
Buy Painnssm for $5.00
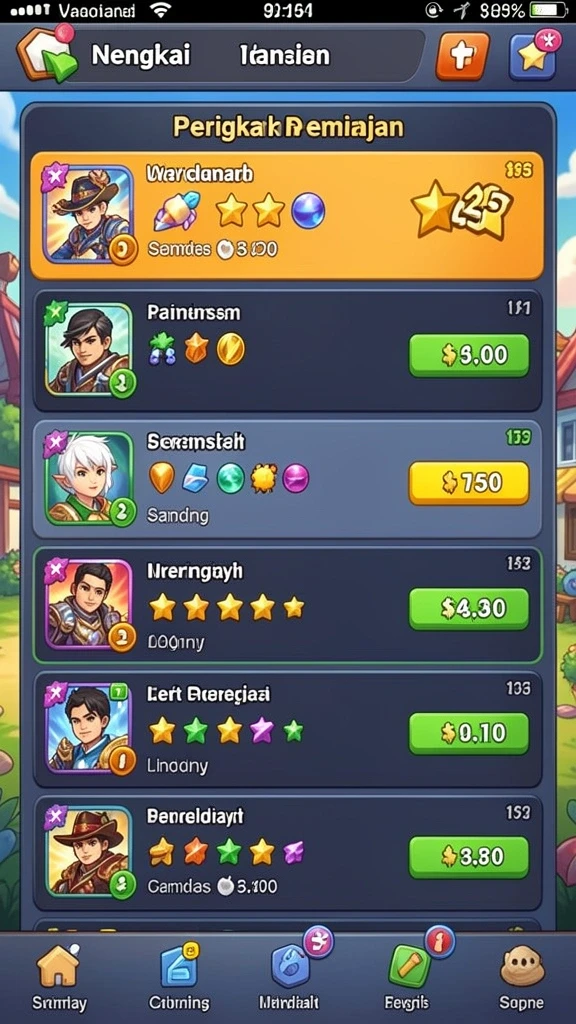469,355
